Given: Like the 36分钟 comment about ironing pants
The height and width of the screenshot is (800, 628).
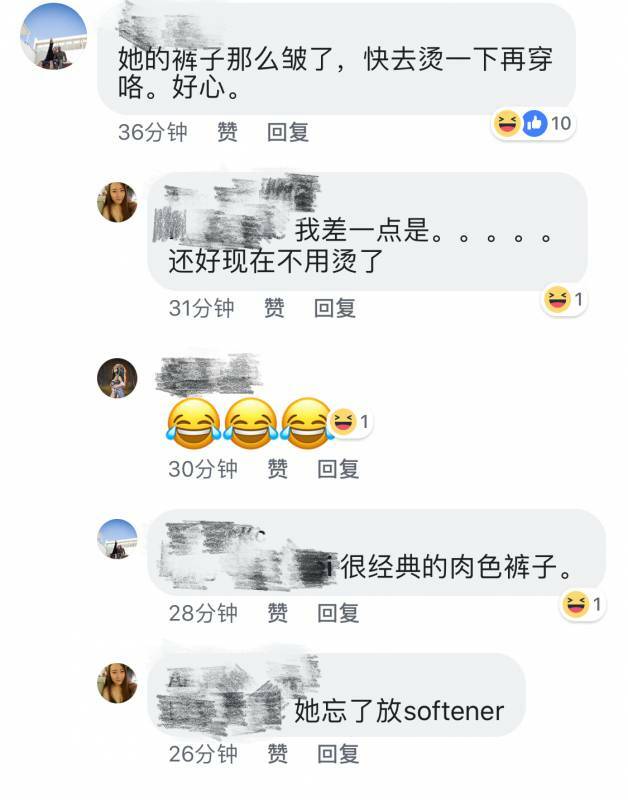Looking at the screenshot, I should click(x=228, y=132).
